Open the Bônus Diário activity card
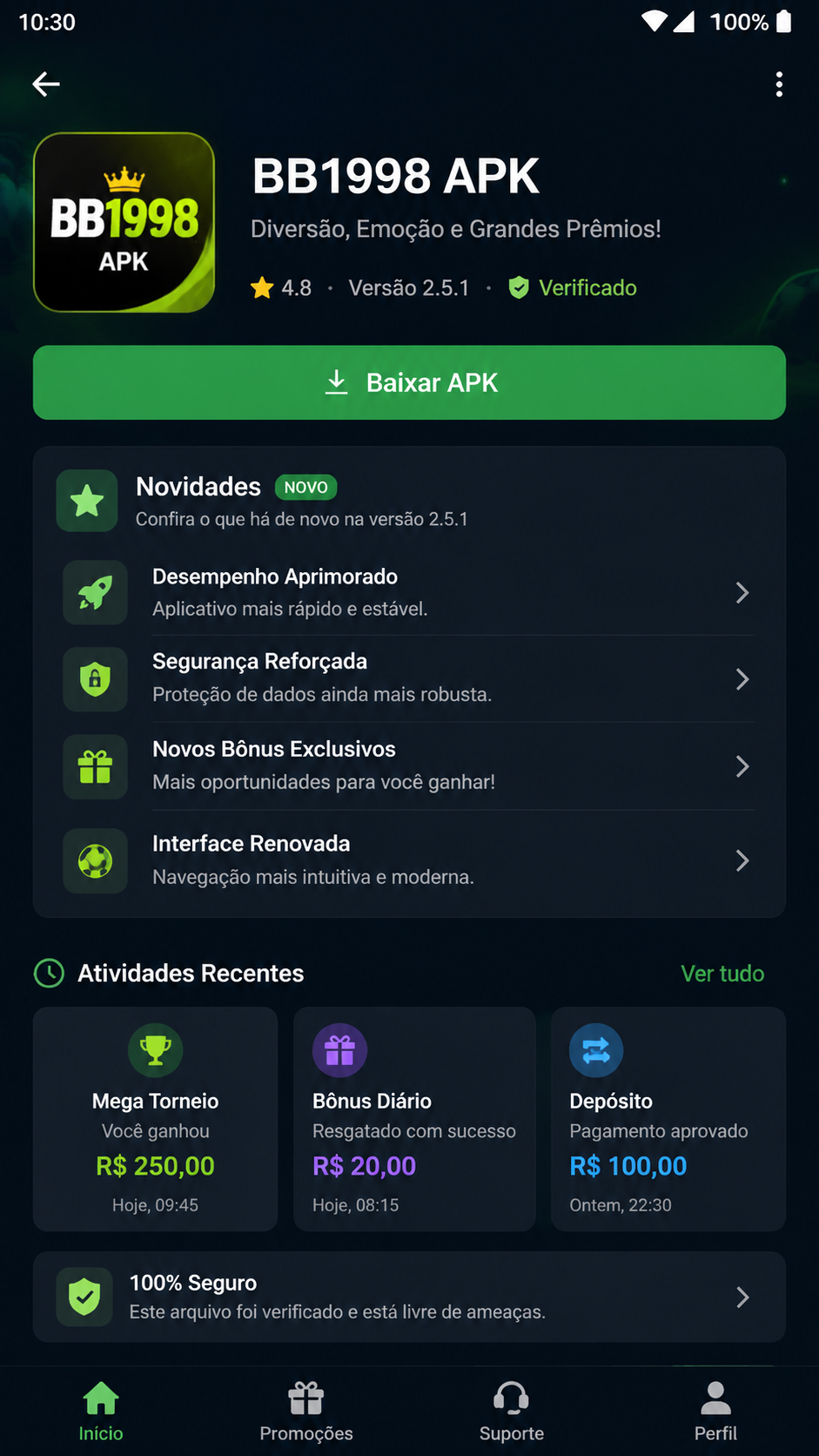This screenshot has height=1456, width=819. point(414,1119)
